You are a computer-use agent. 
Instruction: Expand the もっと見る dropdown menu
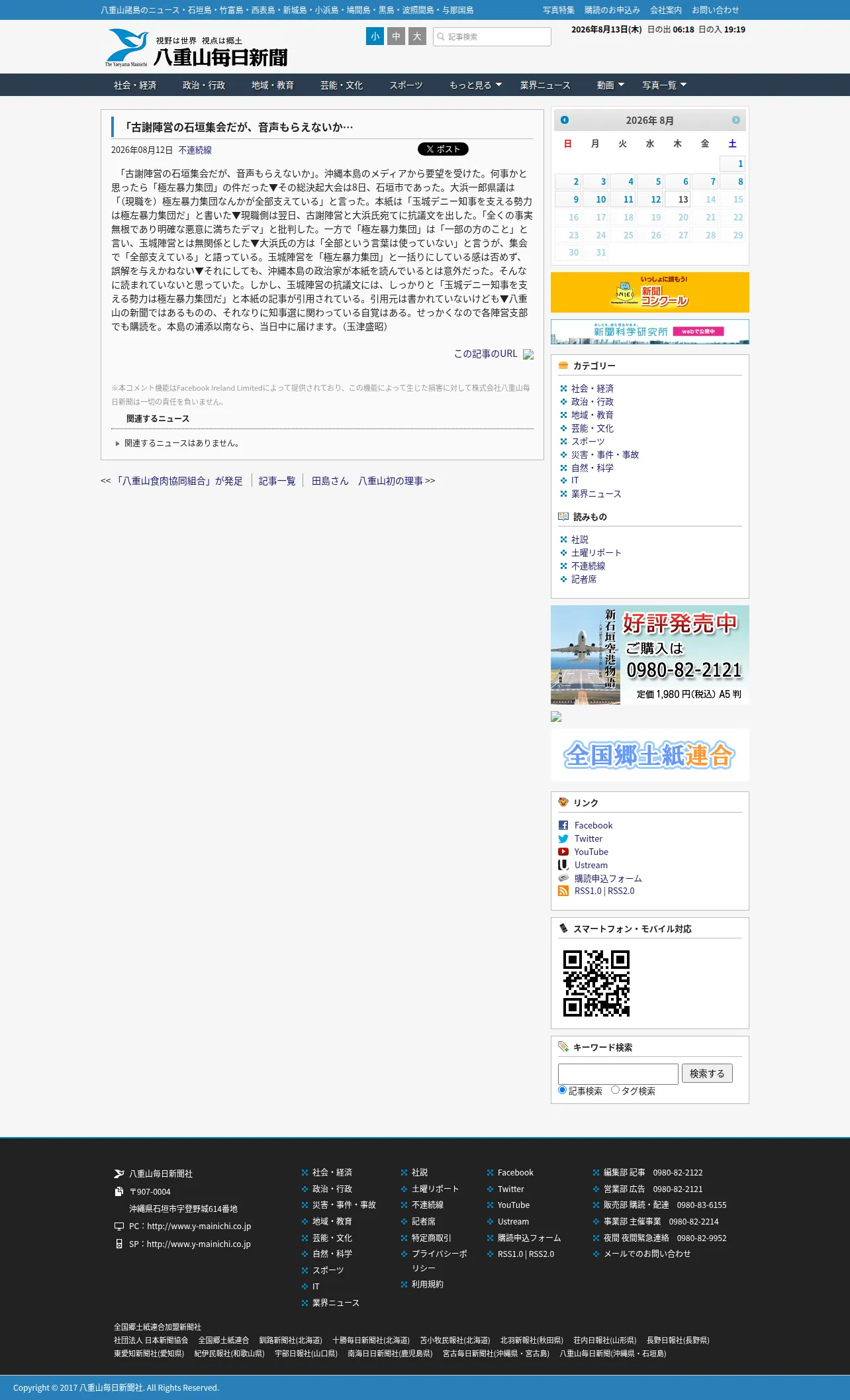[x=475, y=85]
